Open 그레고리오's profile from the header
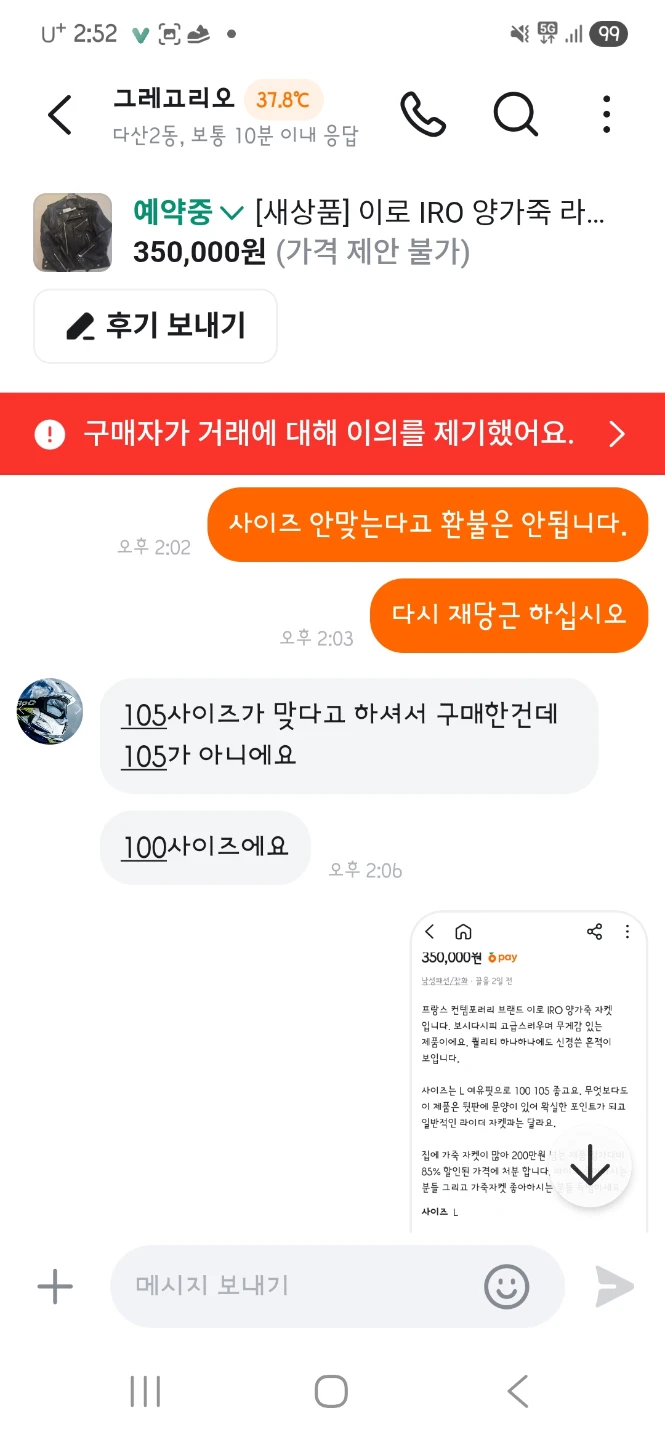The image size is (665, 1440). pyautogui.click(x=174, y=99)
